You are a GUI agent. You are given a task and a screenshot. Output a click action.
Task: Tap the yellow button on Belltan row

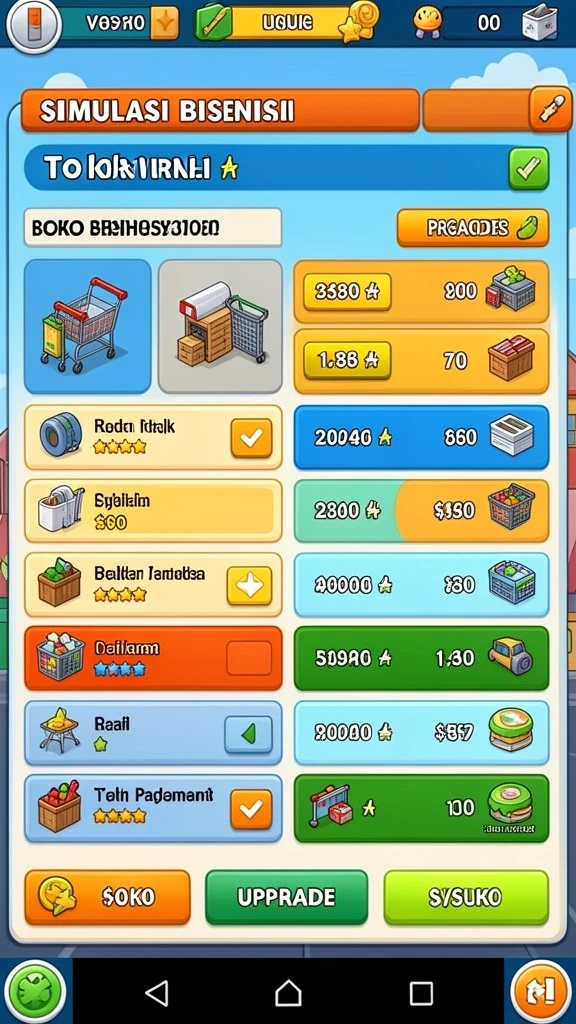pos(249,586)
